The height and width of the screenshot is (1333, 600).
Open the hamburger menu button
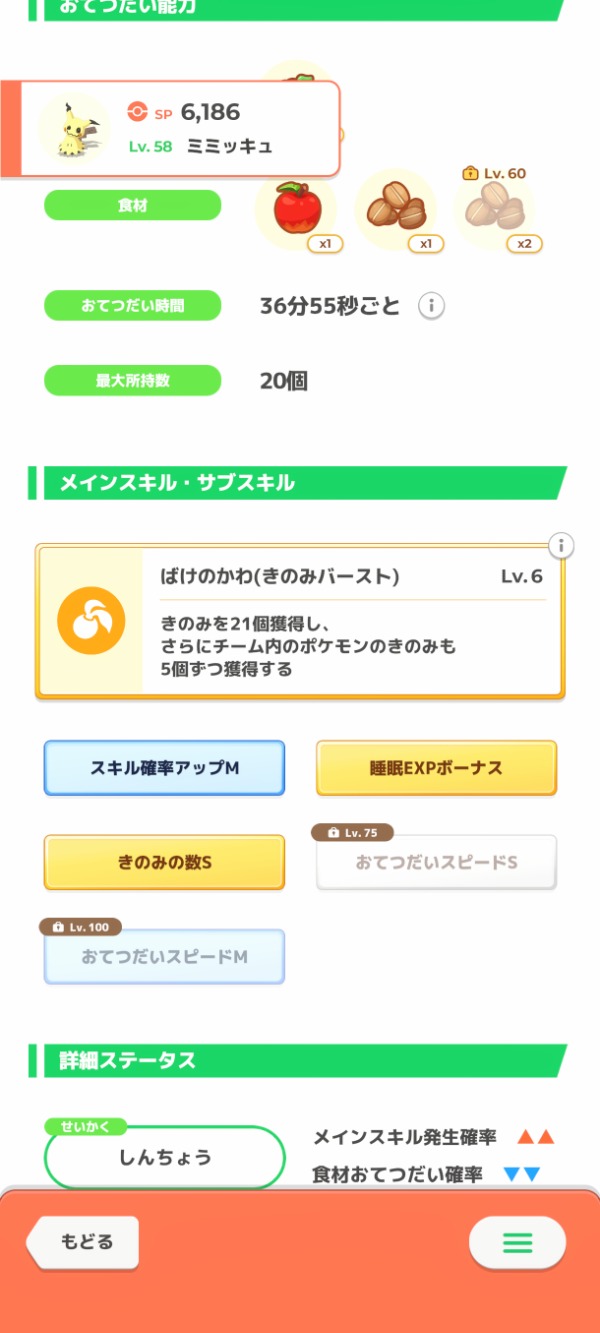point(517,1243)
